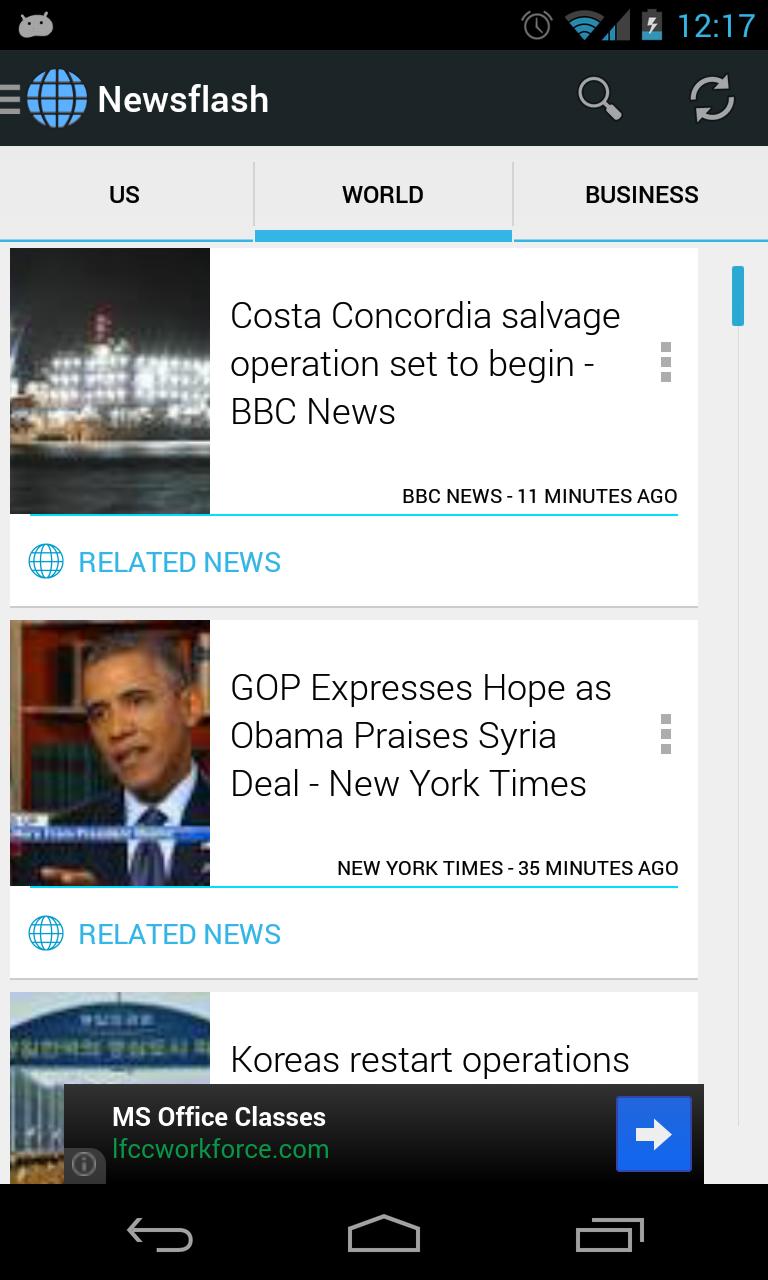
Task: Open the Costa Concordia salvage headline
Action: click(x=425, y=363)
